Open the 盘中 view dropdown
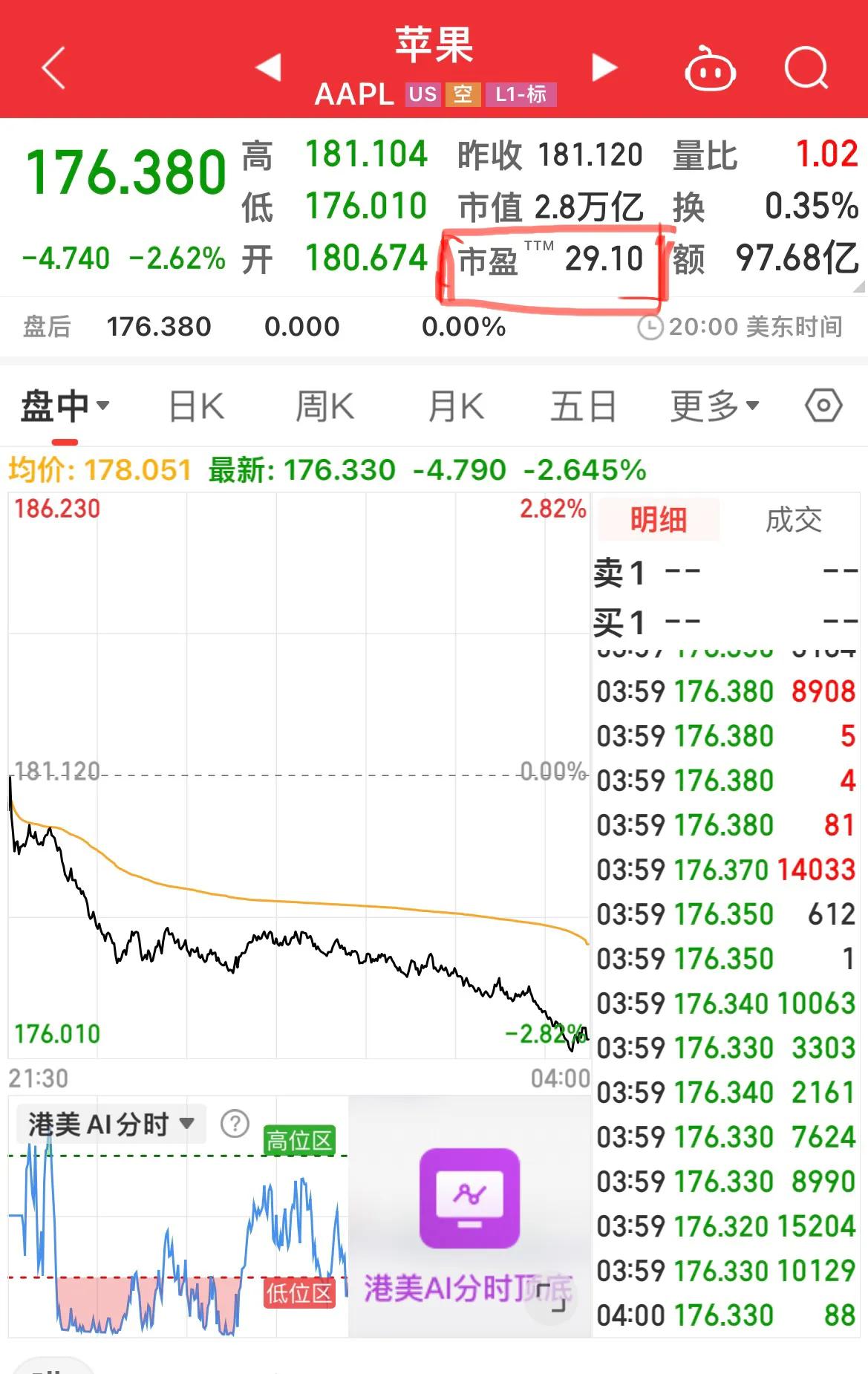The image size is (868, 1374). tap(63, 405)
